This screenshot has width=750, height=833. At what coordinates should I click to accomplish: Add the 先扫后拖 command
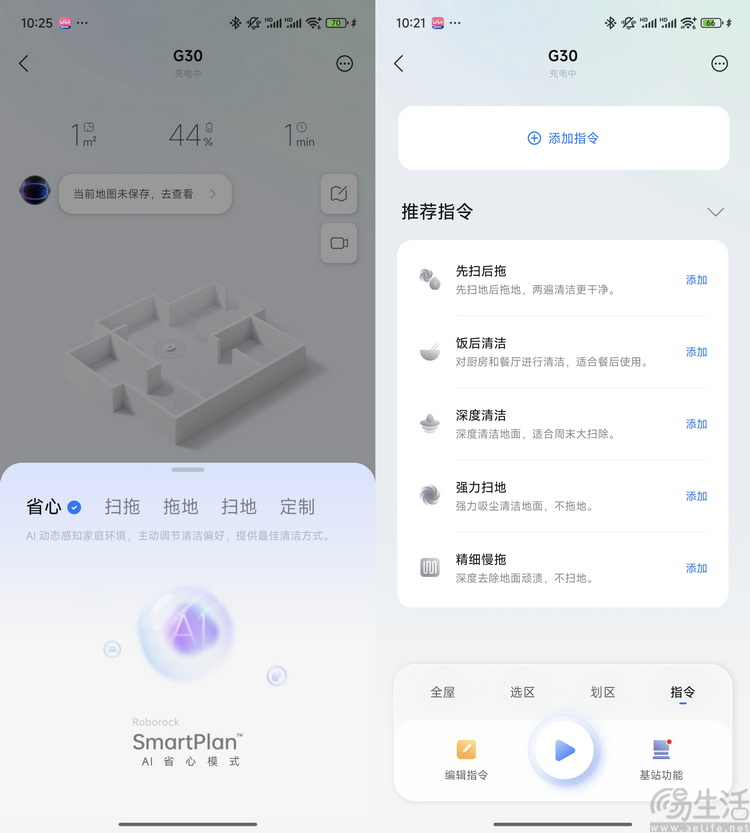pyautogui.click(x=696, y=280)
